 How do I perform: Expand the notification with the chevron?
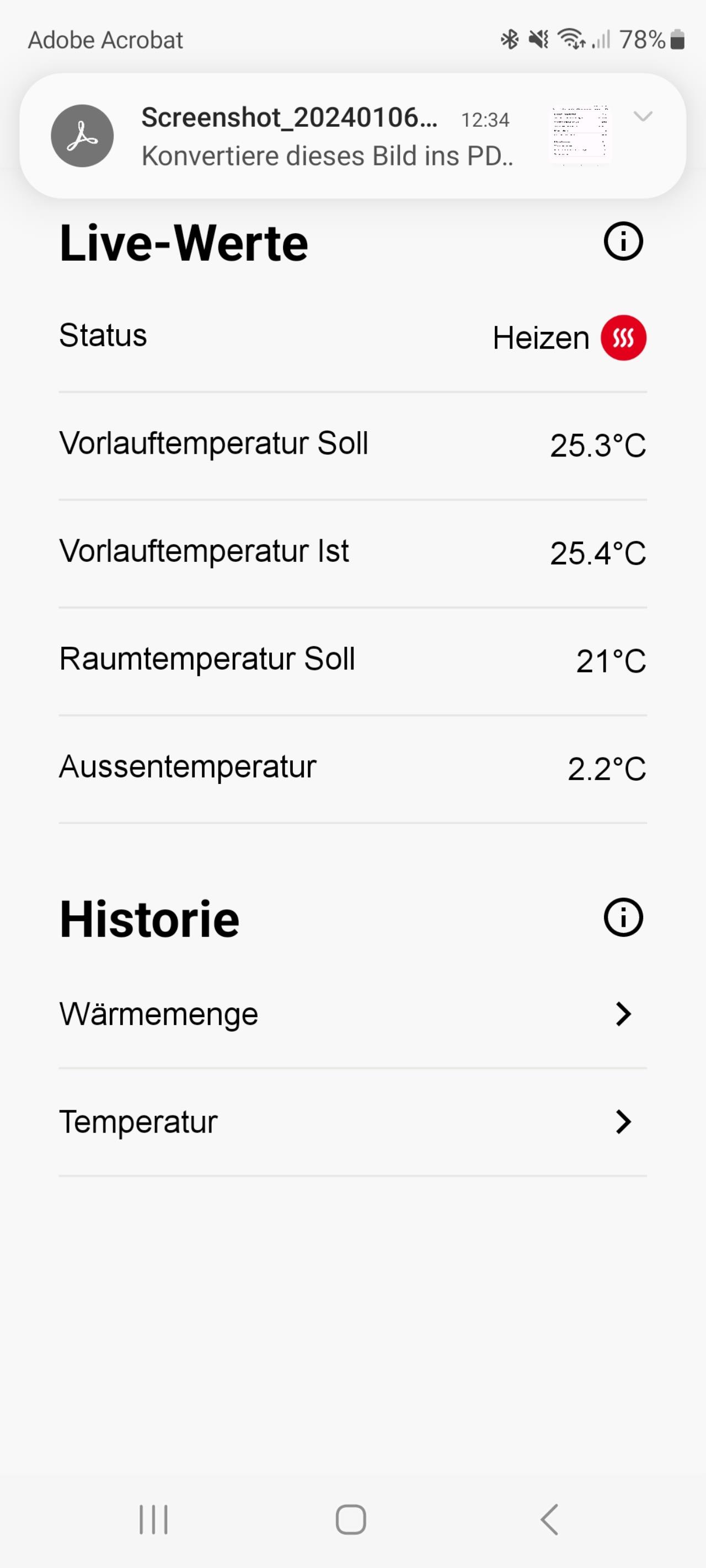(x=643, y=116)
